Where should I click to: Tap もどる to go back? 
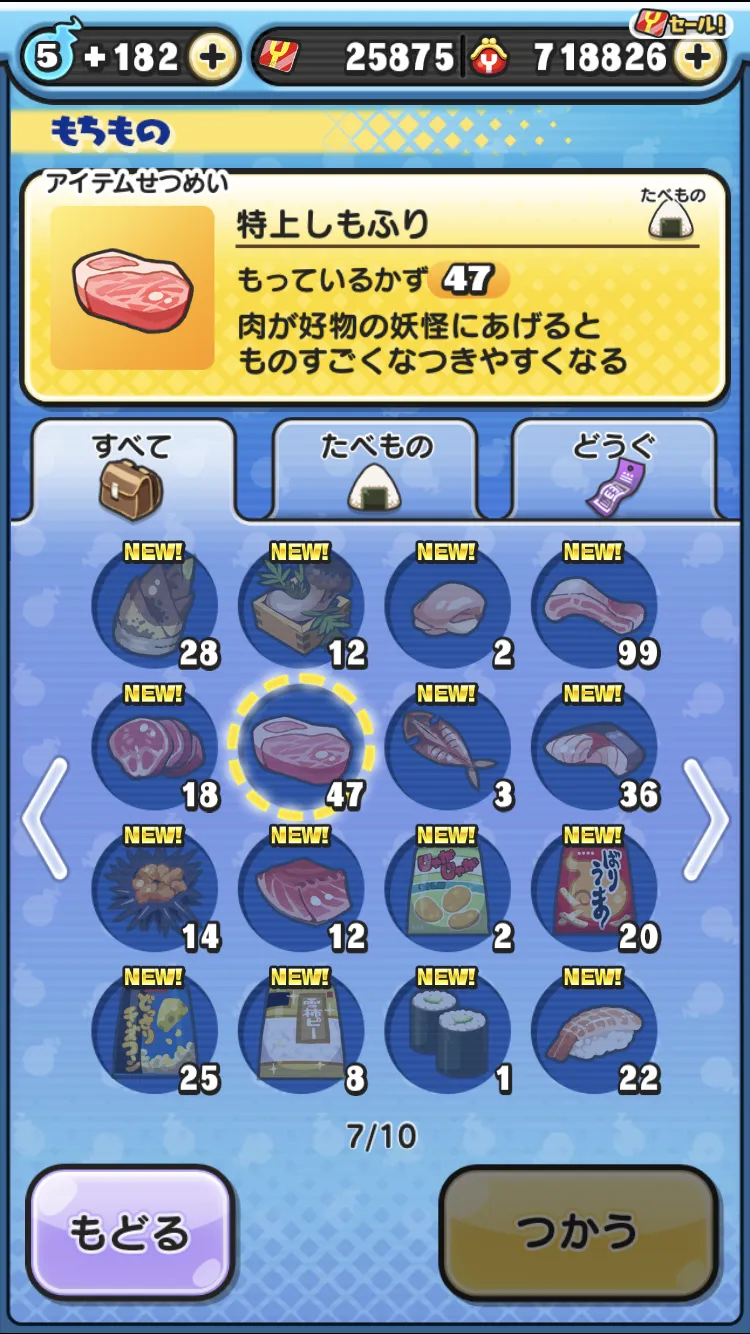pyautogui.click(x=130, y=1232)
